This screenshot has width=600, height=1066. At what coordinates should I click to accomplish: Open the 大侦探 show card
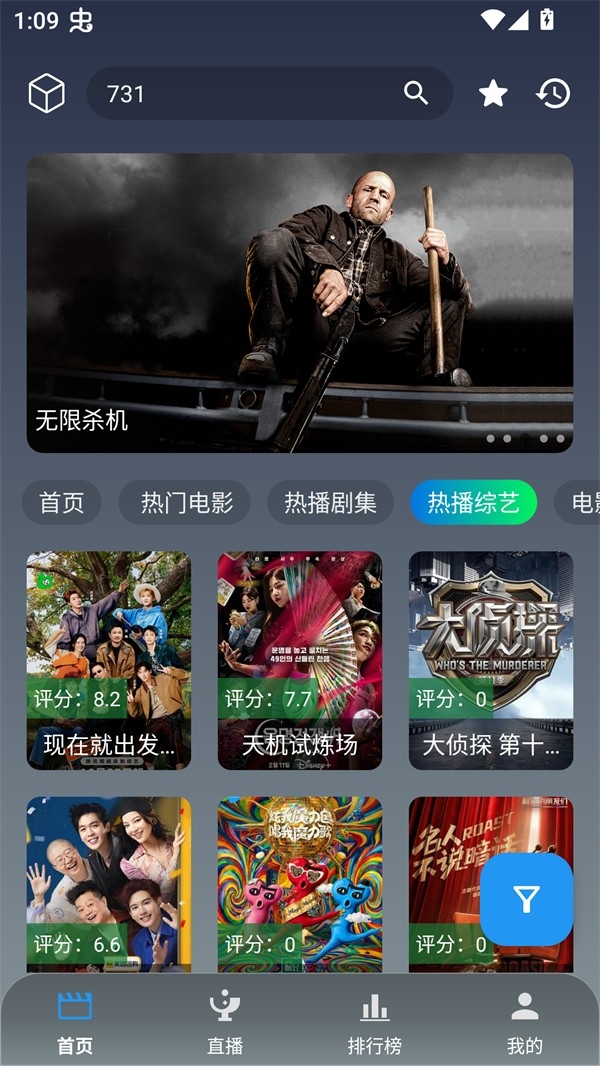click(490, 660)
